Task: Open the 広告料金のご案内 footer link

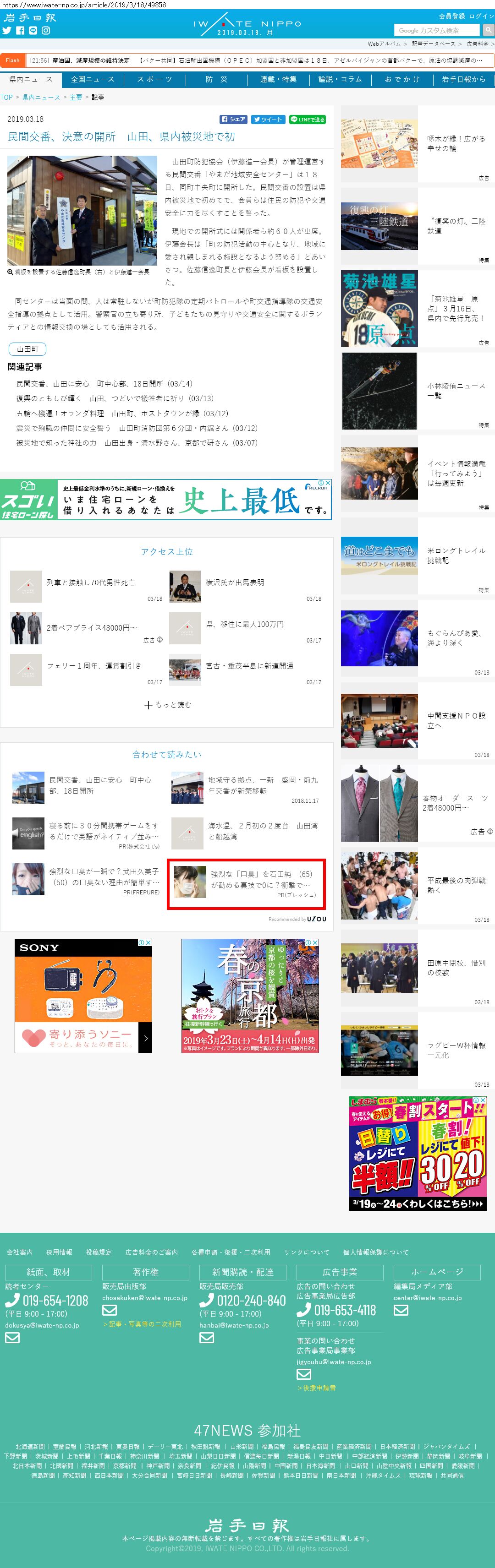Action: pyautogui.click(x=152, y=1252)
